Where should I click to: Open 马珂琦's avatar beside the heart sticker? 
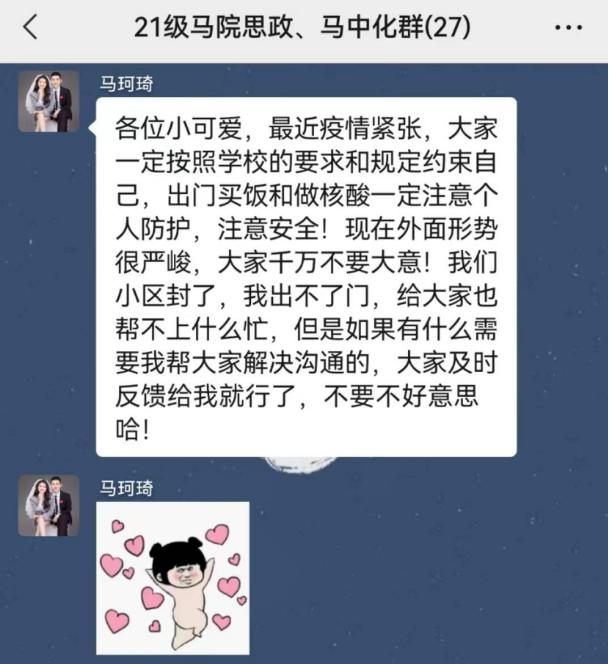click(x=49, y=506)
